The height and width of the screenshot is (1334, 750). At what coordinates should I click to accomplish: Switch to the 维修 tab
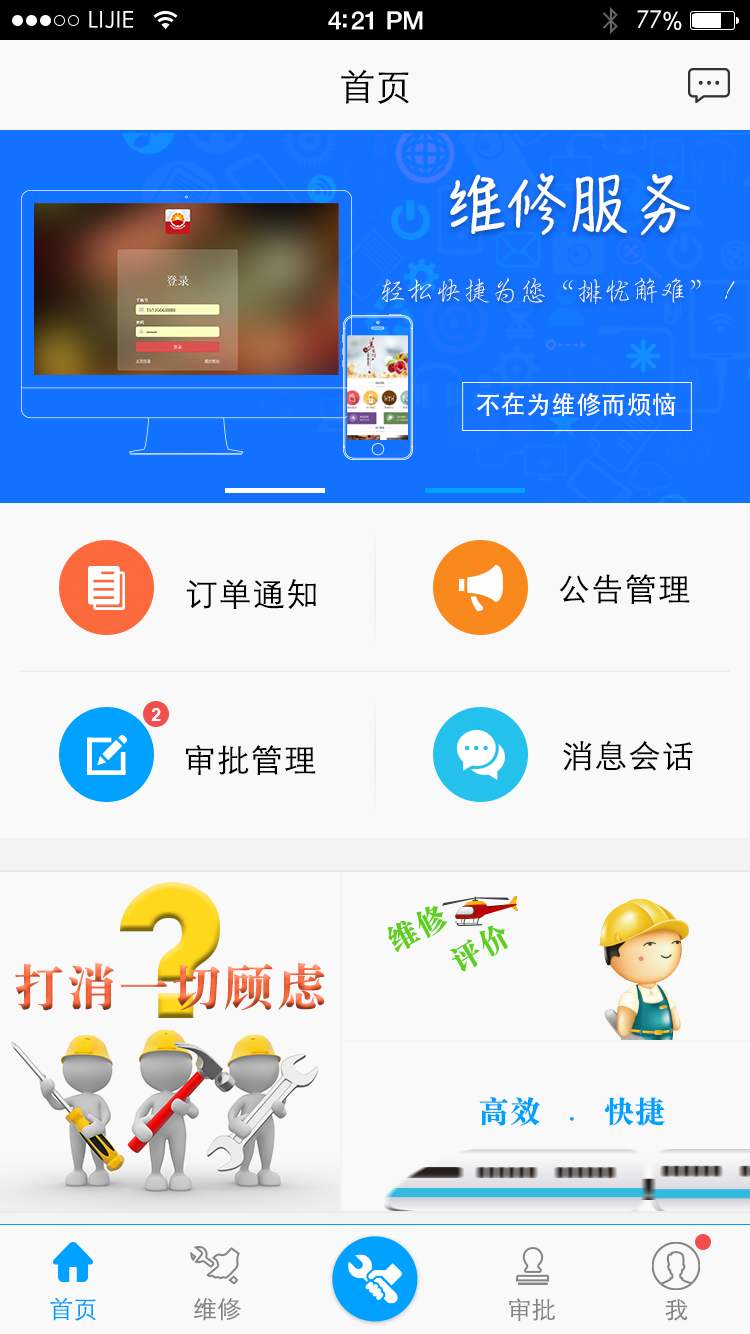tap(217, 1280)
